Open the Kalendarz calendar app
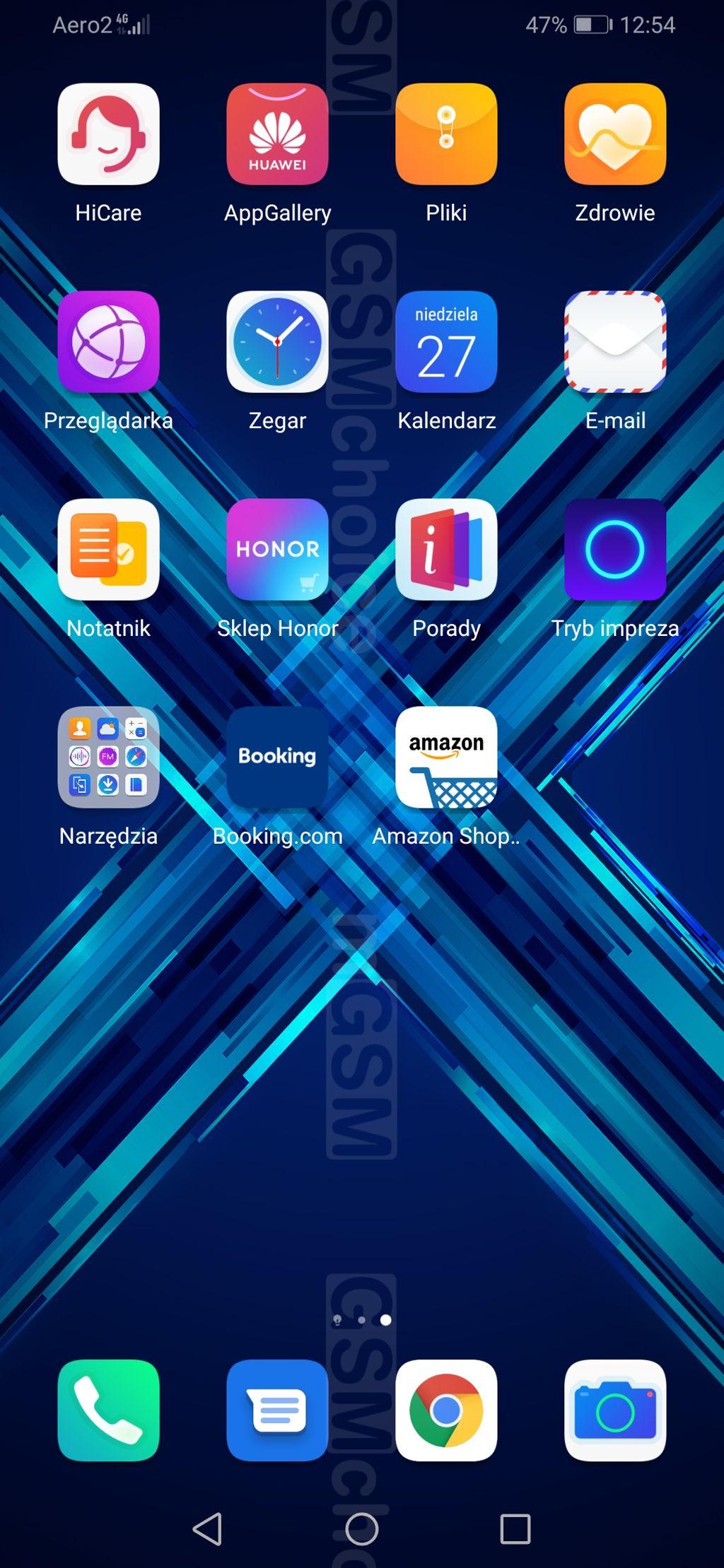This screenshot has height=1568, width=724. coord(446,342)
